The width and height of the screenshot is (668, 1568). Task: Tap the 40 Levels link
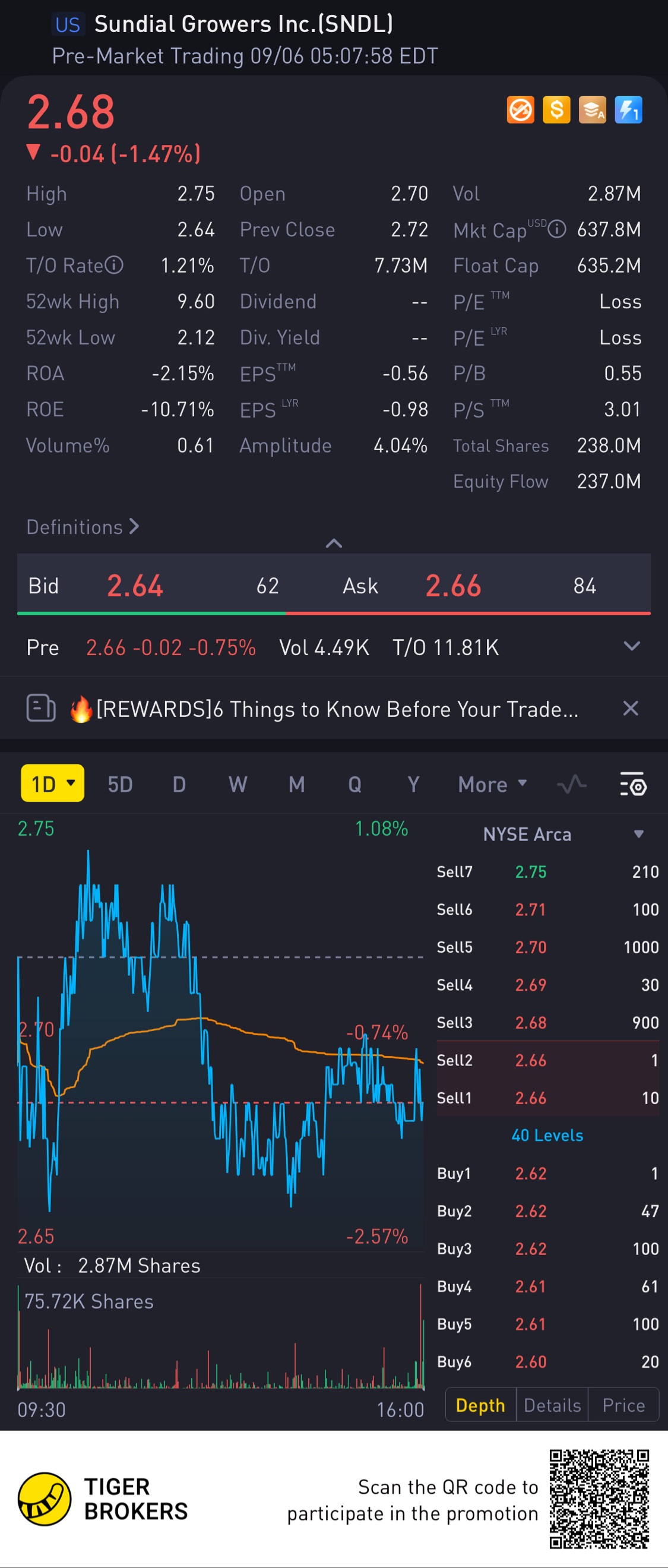547,1135
